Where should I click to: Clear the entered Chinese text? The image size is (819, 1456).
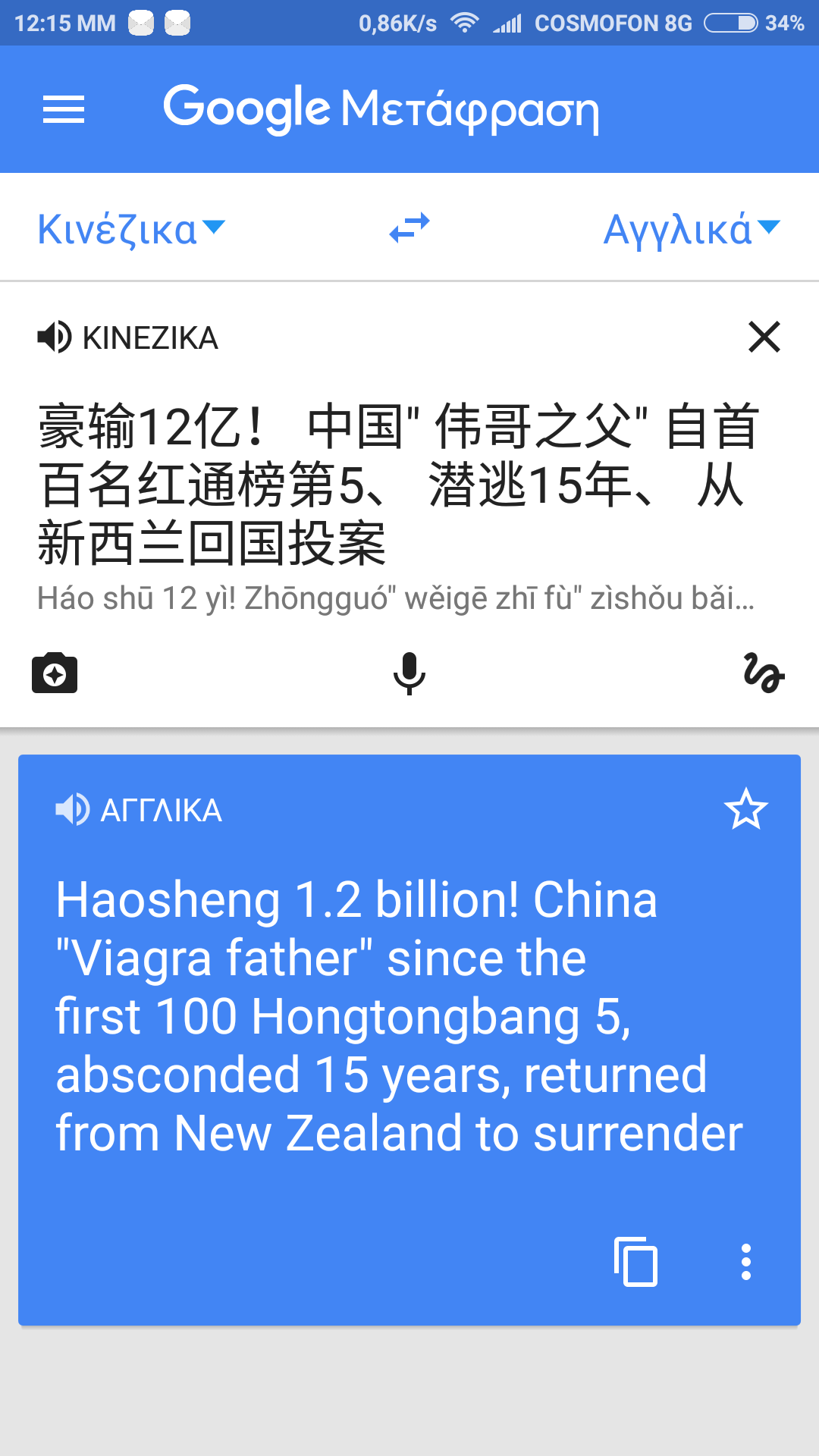[764, 337]
